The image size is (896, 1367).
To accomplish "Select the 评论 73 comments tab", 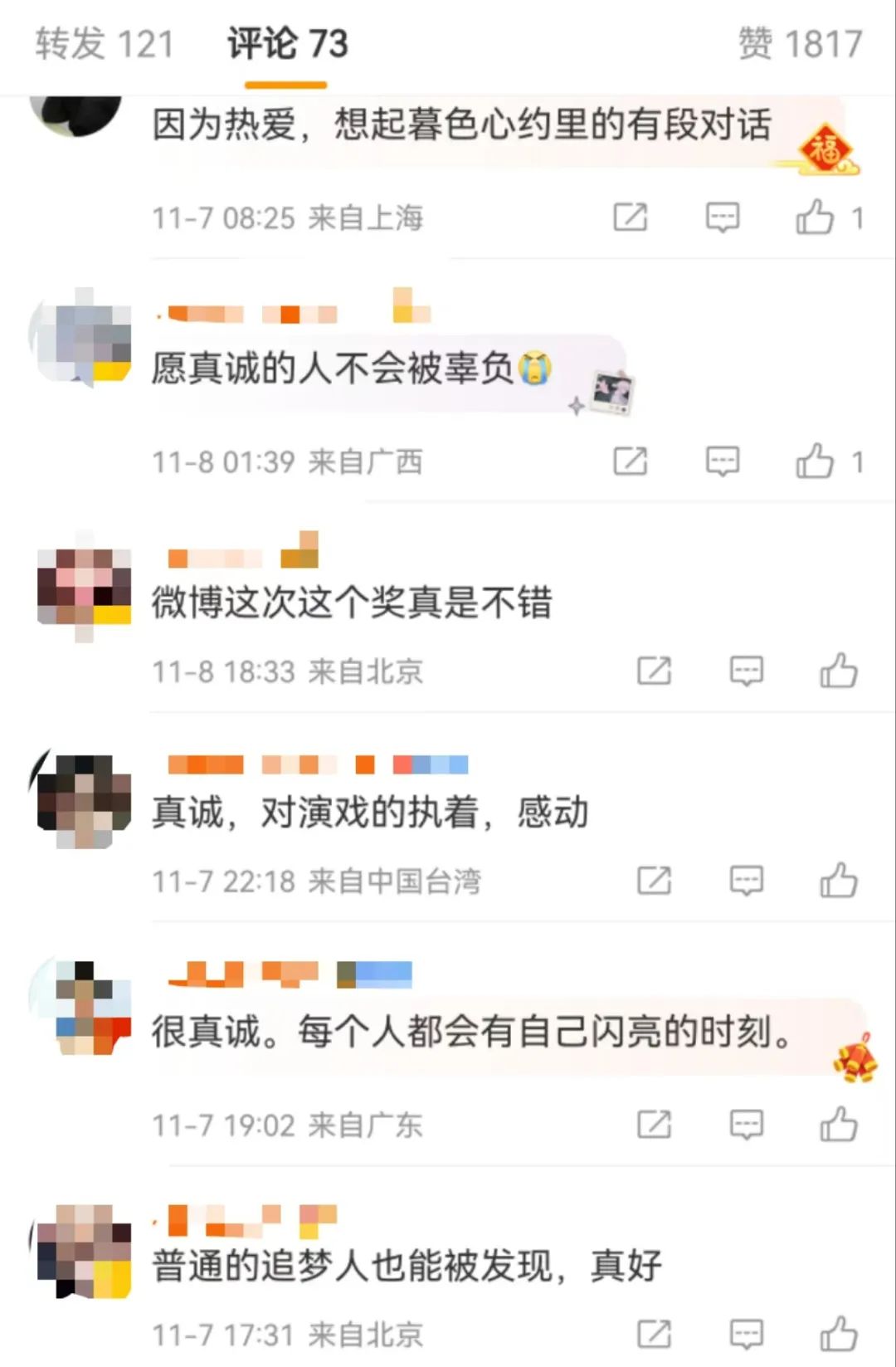I will [x=287, y=43].
